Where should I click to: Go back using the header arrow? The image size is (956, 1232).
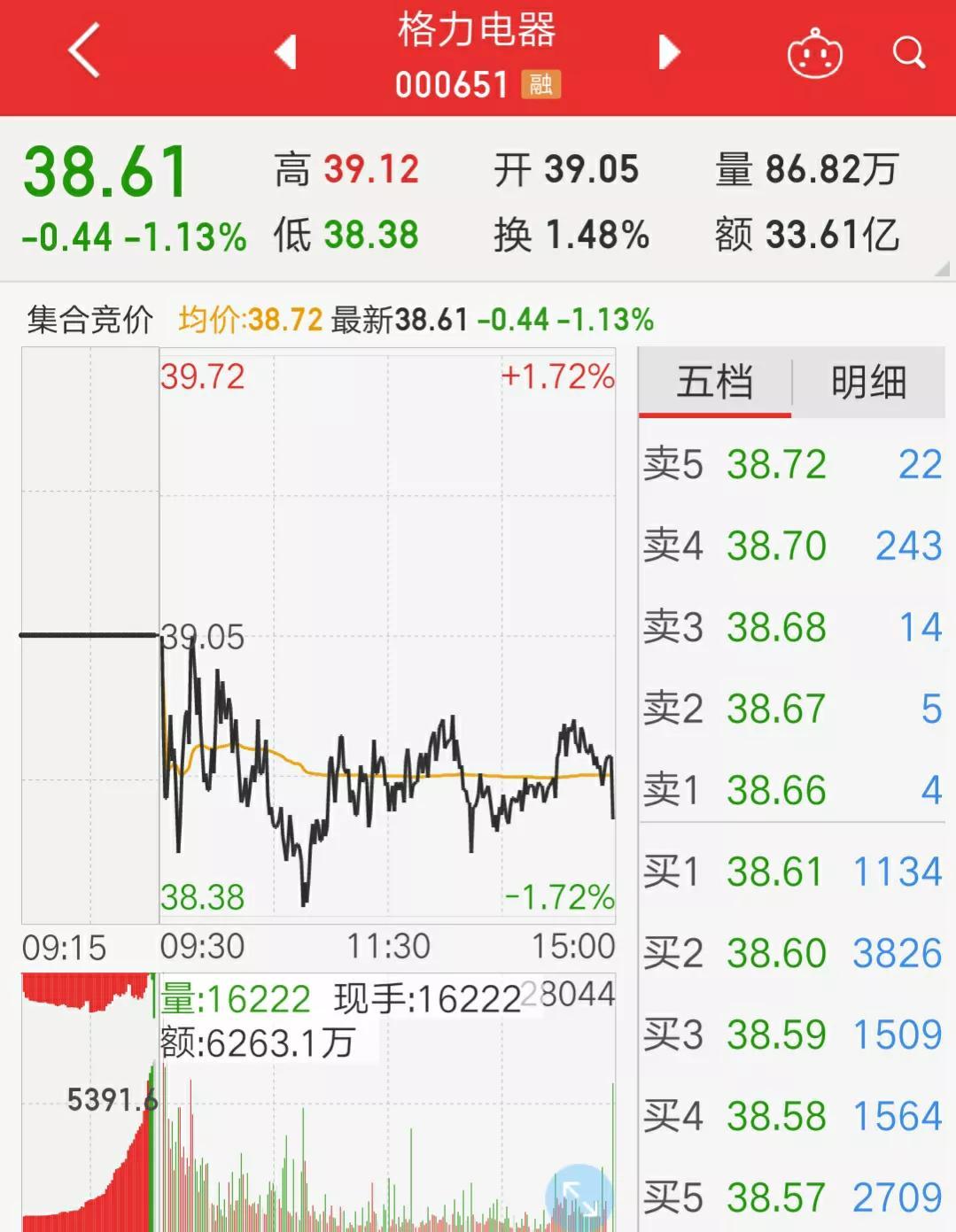[85, 51]
